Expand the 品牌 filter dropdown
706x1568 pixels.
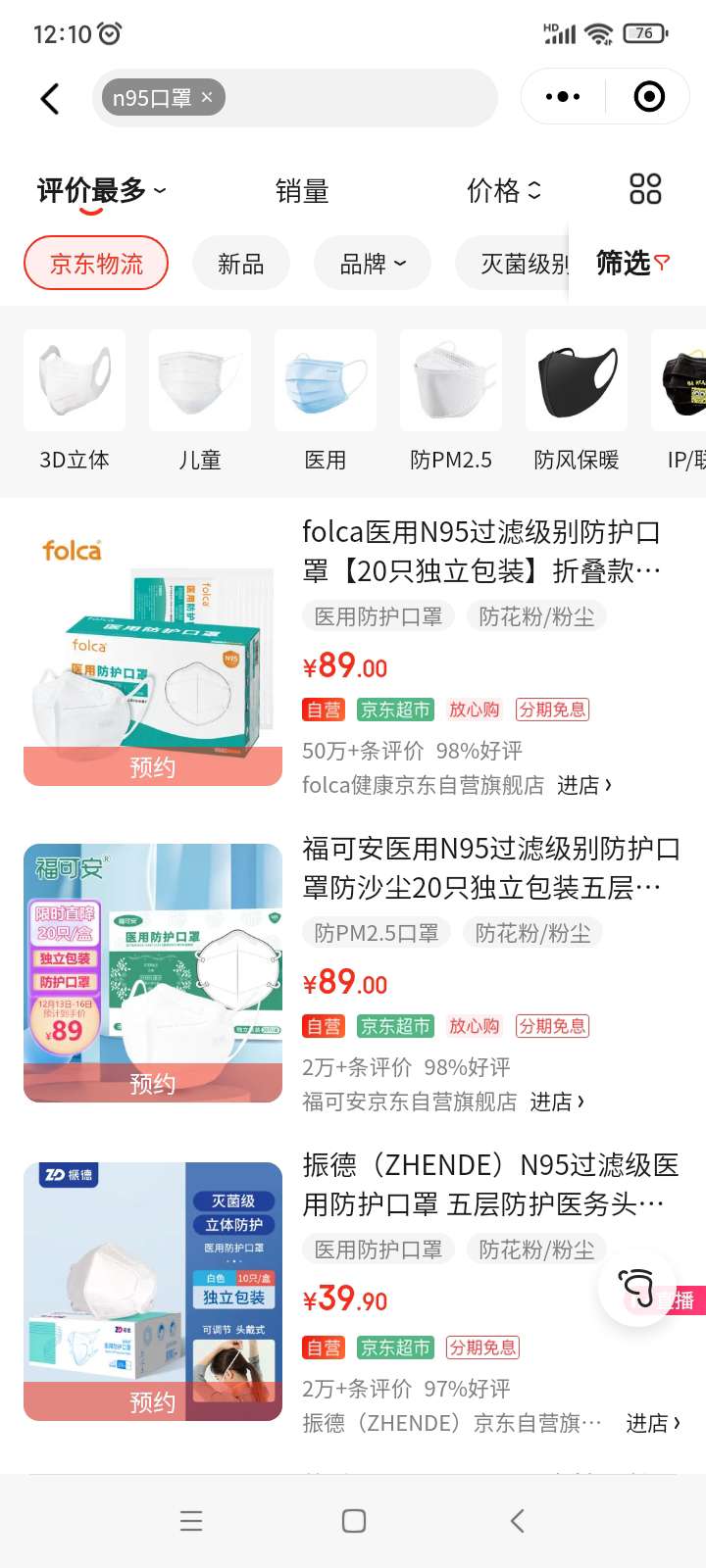coord(372,264)
